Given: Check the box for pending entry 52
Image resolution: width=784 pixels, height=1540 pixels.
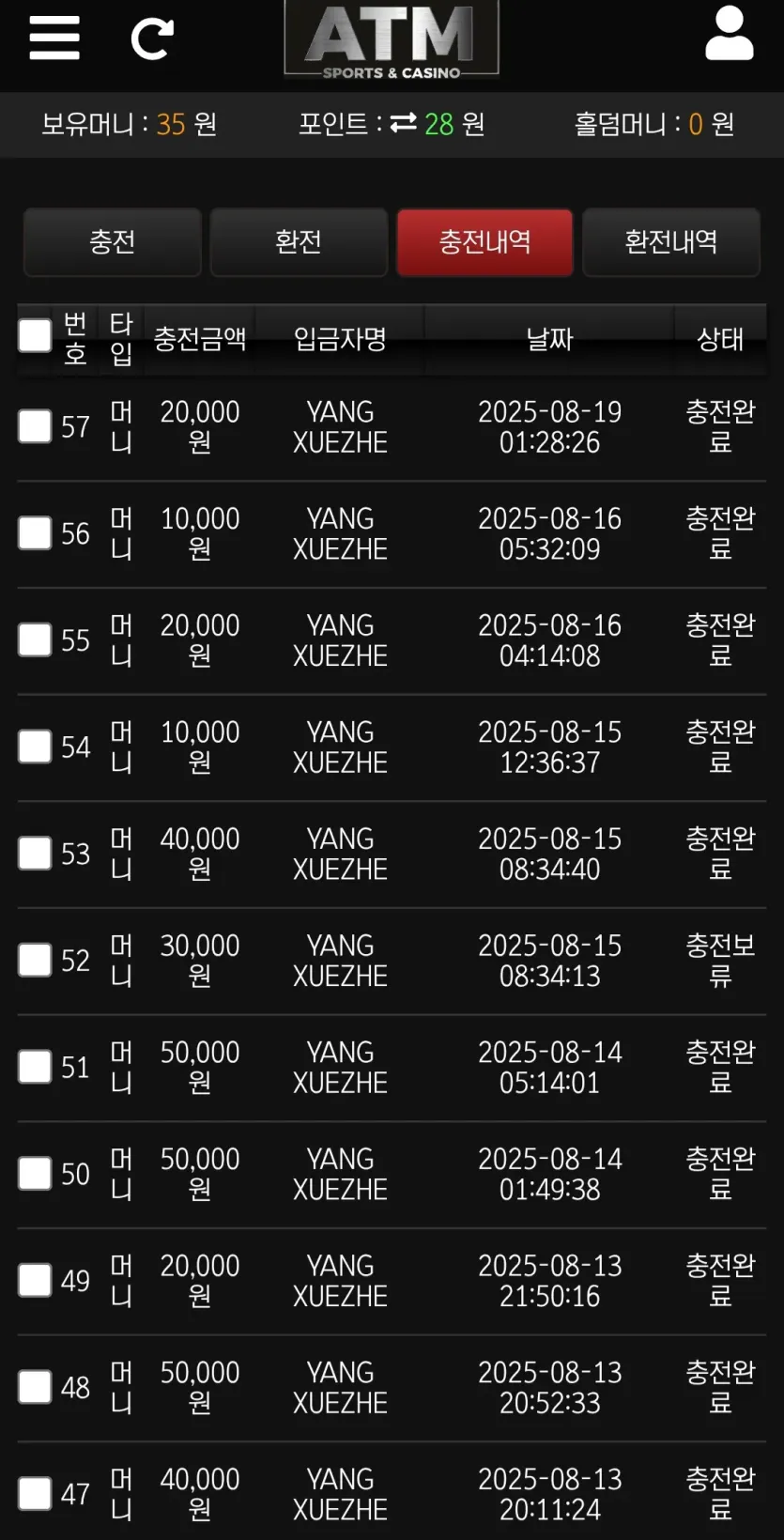Looking at the screenshot, I should pos(35,961).
